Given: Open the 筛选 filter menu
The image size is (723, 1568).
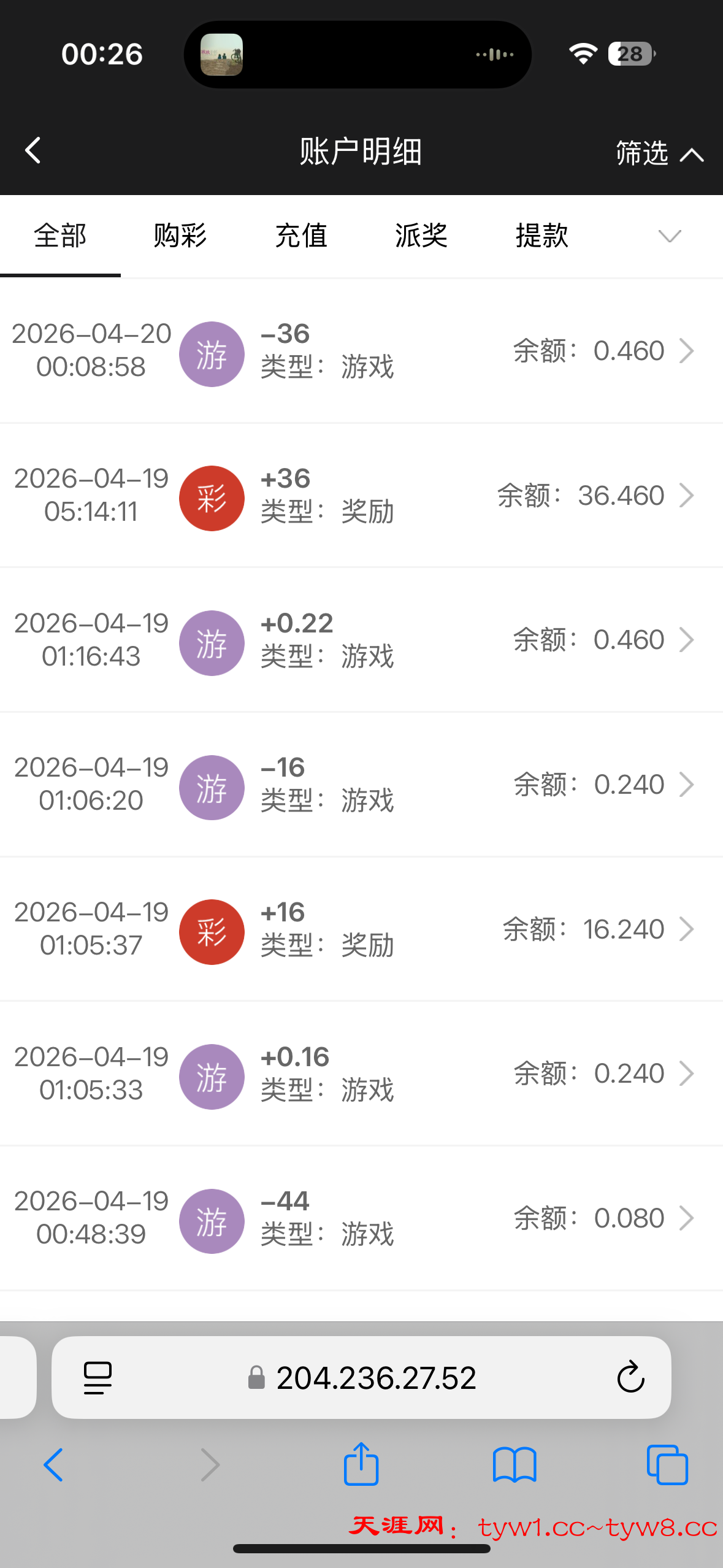Looking at the screenshot, I should (x=659, y=153).
